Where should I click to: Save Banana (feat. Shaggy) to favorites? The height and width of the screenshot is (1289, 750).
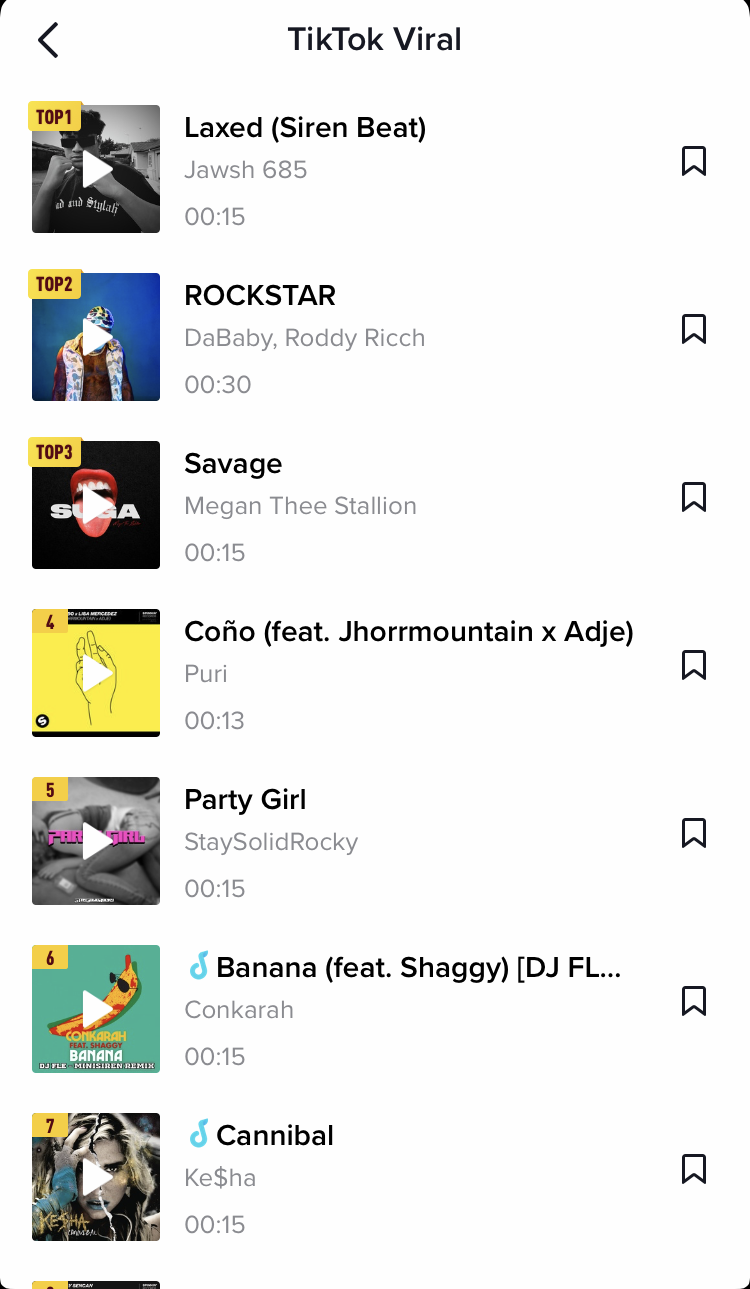coord(694,1001)
